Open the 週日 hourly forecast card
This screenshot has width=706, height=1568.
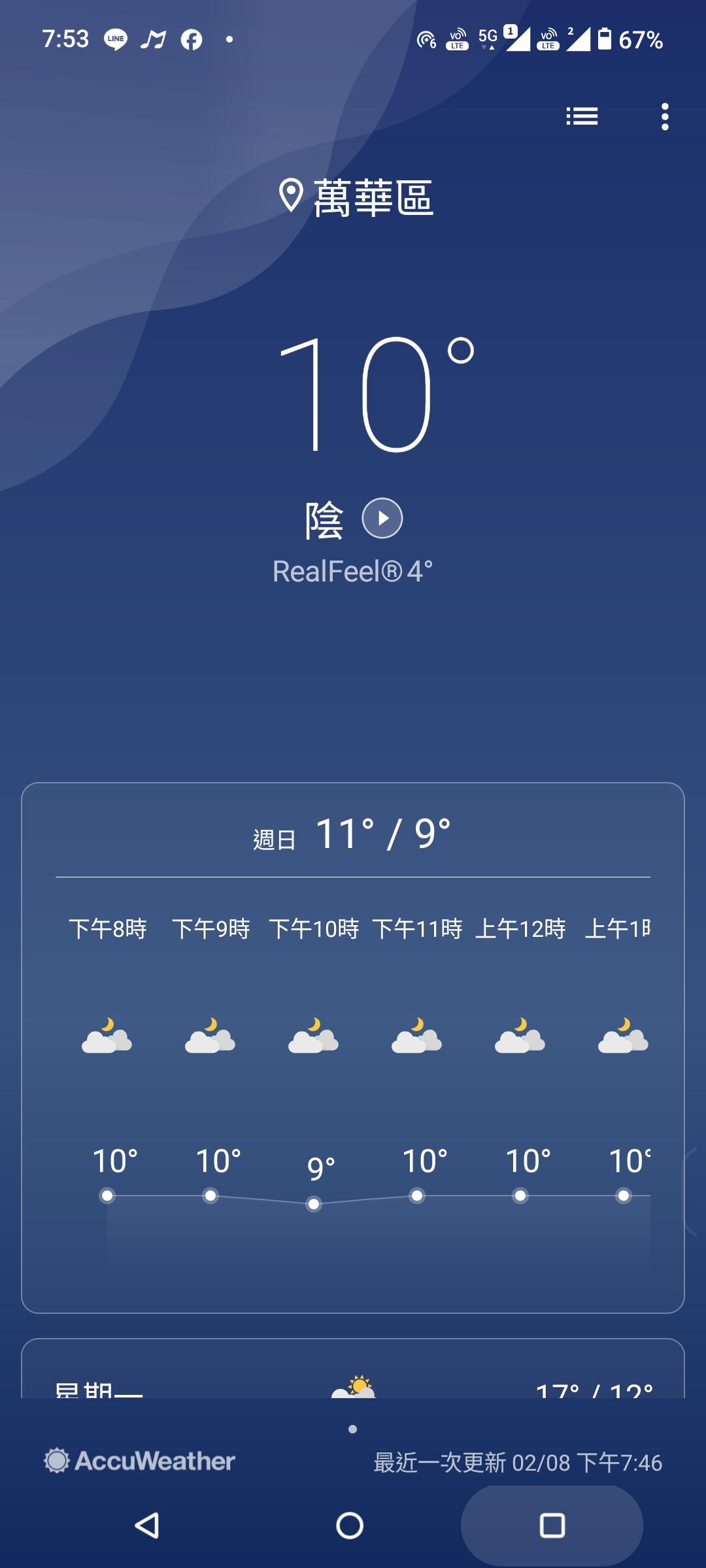(353, 1047)
